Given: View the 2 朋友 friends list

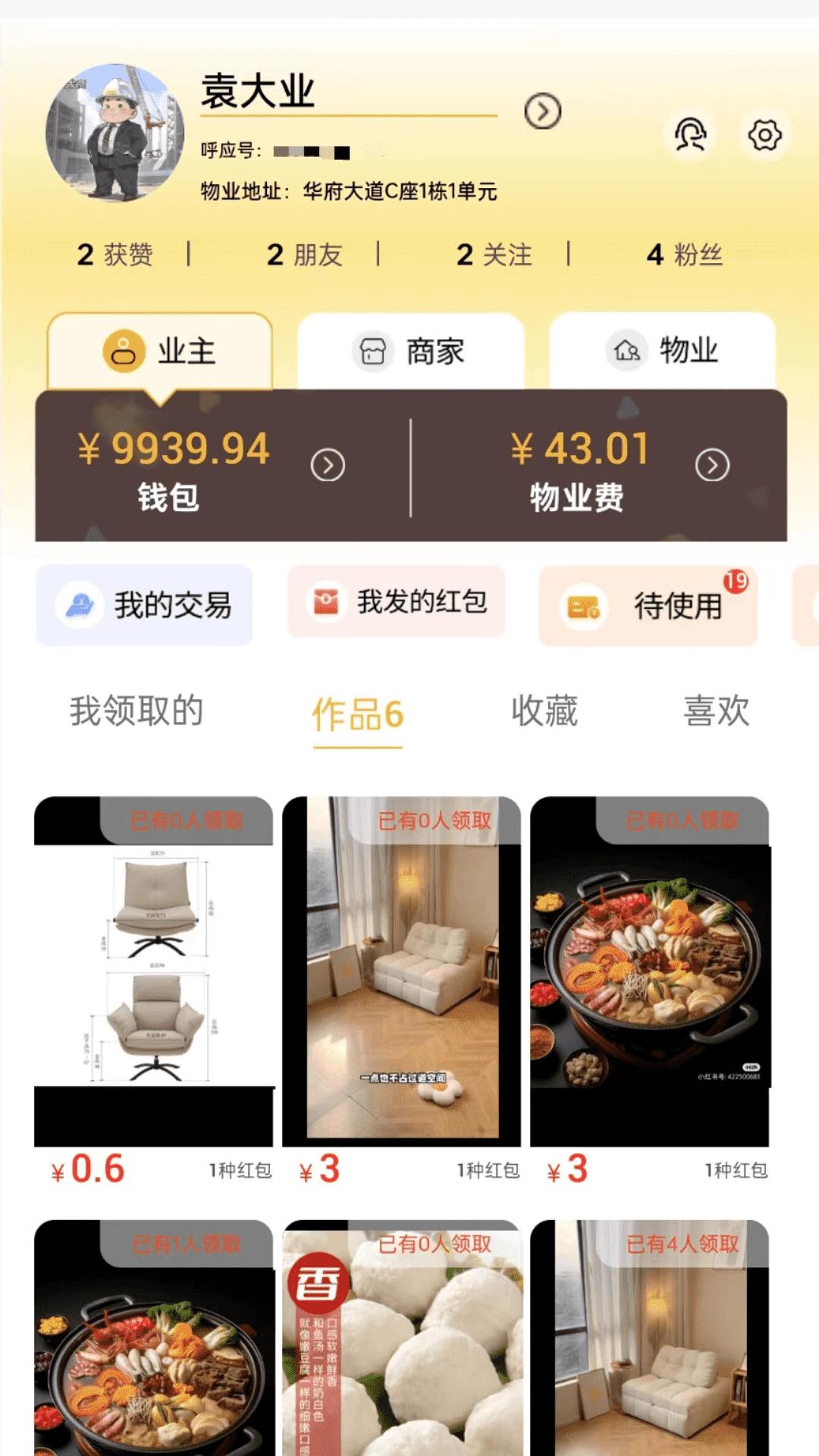Looking at the screenshot, I should pos(305,256).
